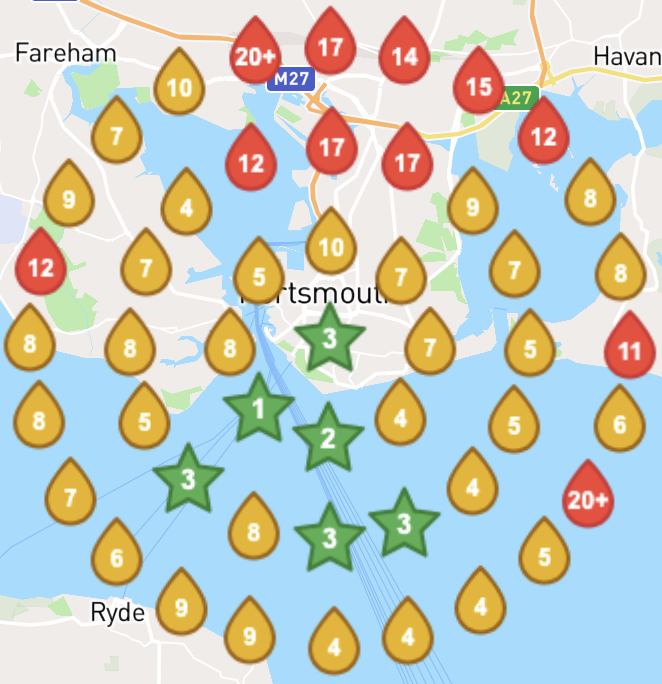This screenshot has width=662, height=684.
Task: Select the red 12 marker under the A27 sign
Action: coord(543,136)
